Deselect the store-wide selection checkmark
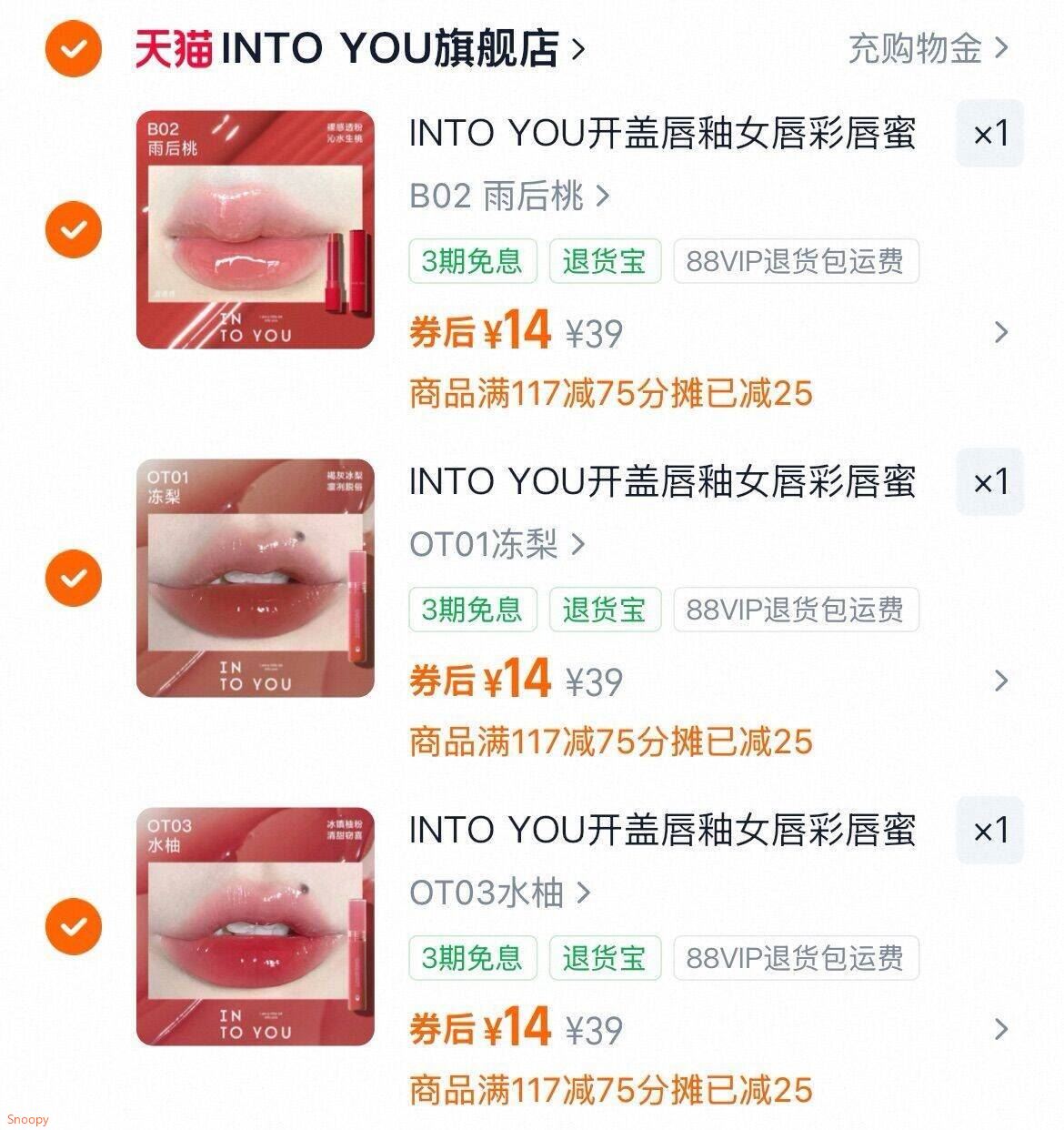The width and height of the screenshot is (1064, 1130). point(73,50)
